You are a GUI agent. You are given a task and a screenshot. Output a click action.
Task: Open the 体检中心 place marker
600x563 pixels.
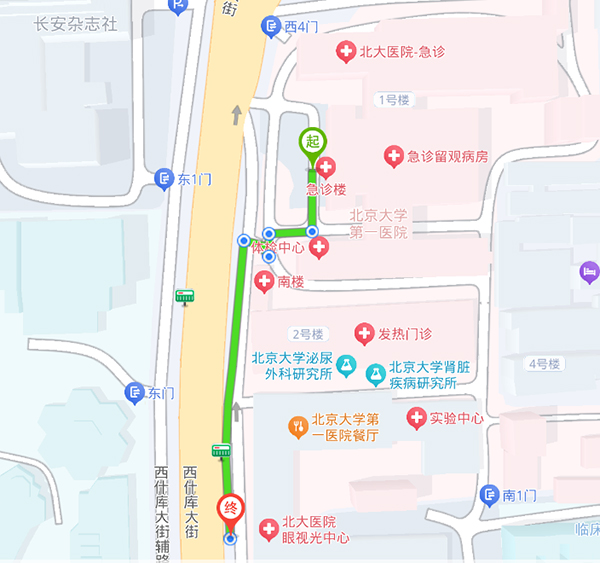[x=319, y=248]
